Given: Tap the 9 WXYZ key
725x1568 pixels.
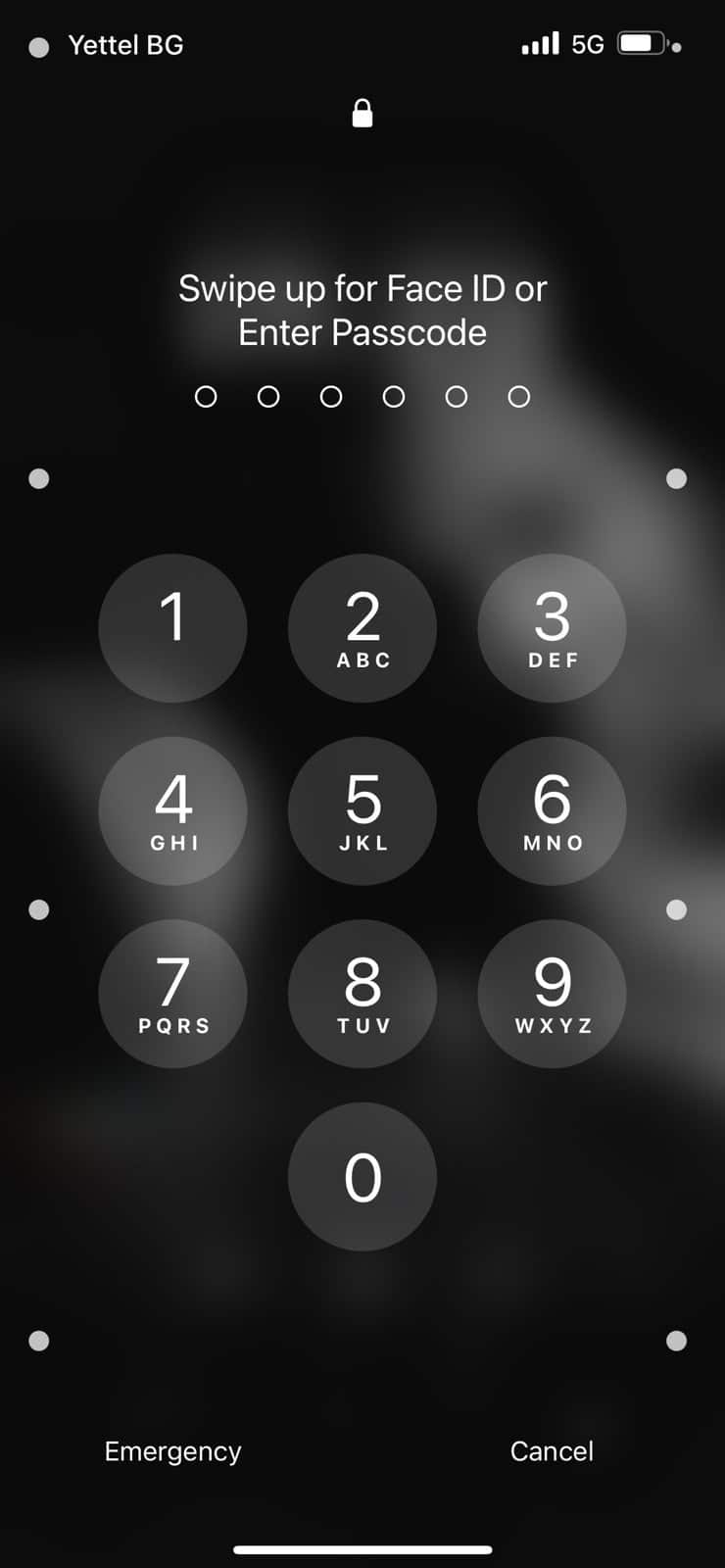Looking at the screenshot, I should [x=552, y=993].
